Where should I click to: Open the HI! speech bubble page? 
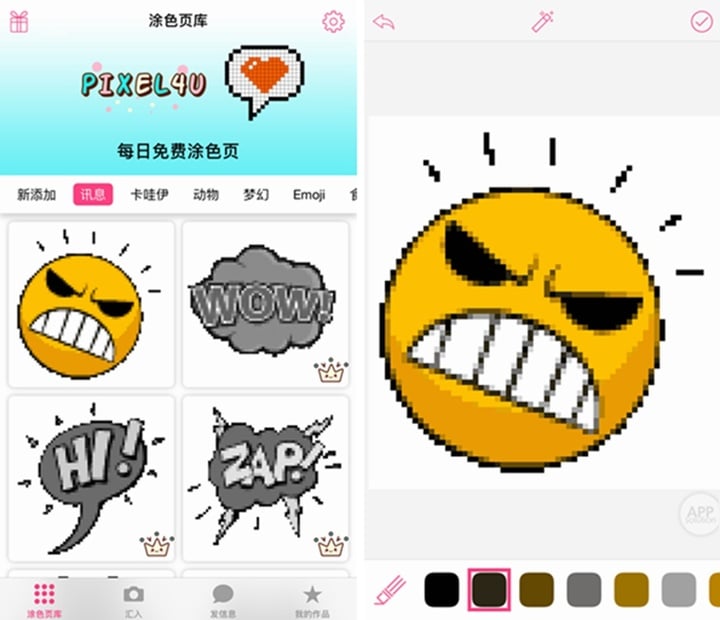[91, 478]
